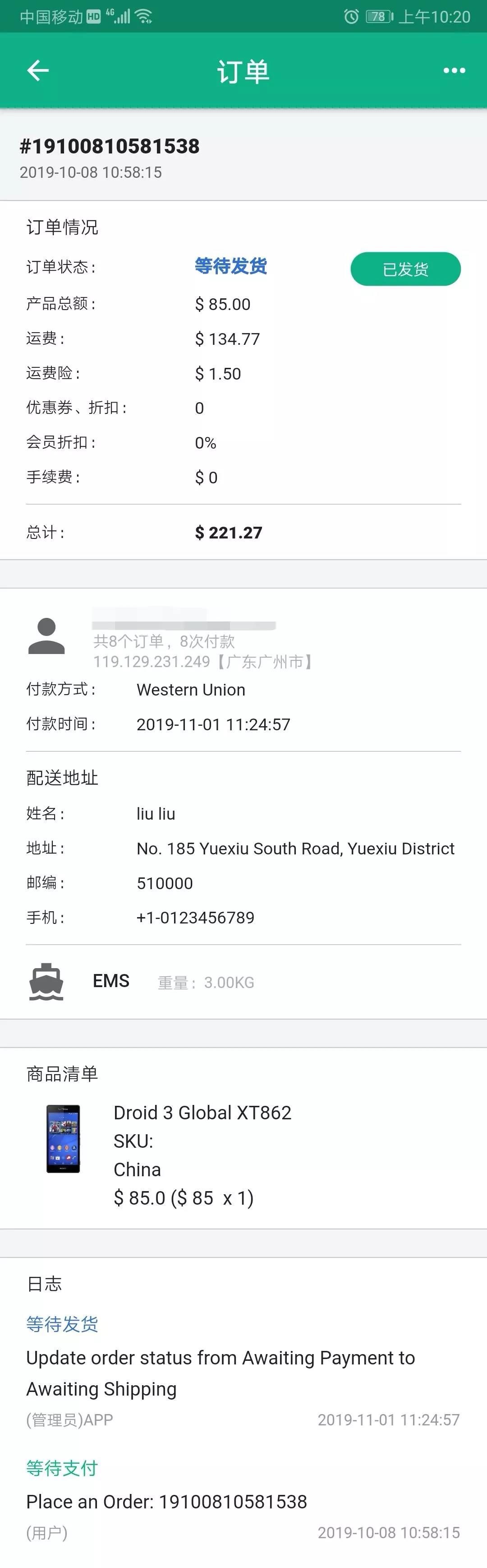
Task: Open the three-dot overflow menu
Action: click(x=454, y=70)
